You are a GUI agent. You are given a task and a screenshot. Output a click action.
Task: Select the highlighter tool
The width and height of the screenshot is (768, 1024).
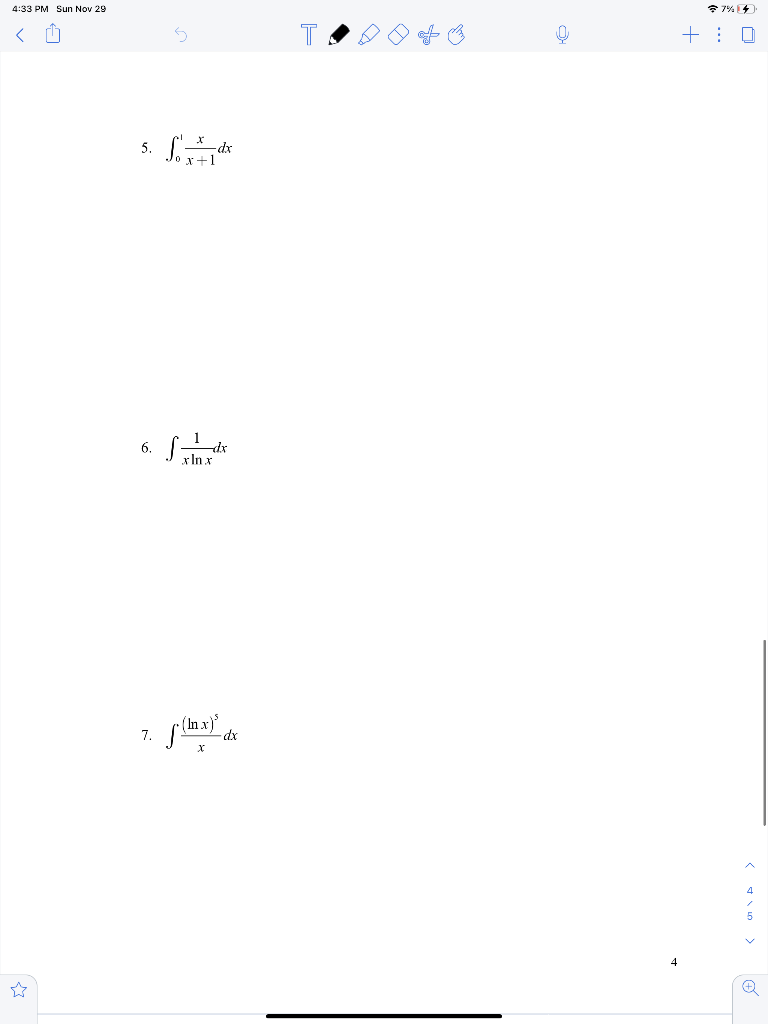(x=368, y=36)
